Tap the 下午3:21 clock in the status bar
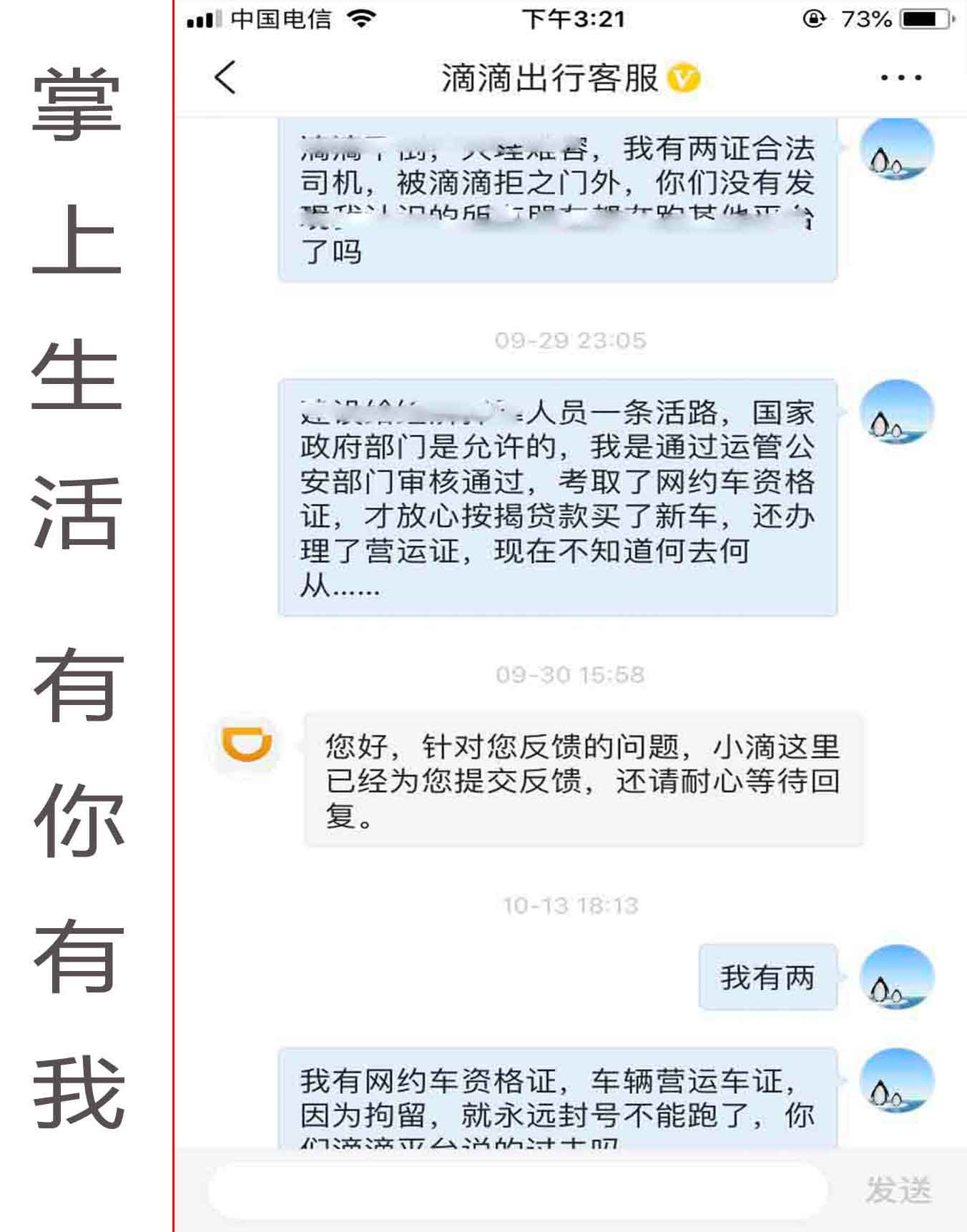Screen dimensions: 967x1232 574,18
